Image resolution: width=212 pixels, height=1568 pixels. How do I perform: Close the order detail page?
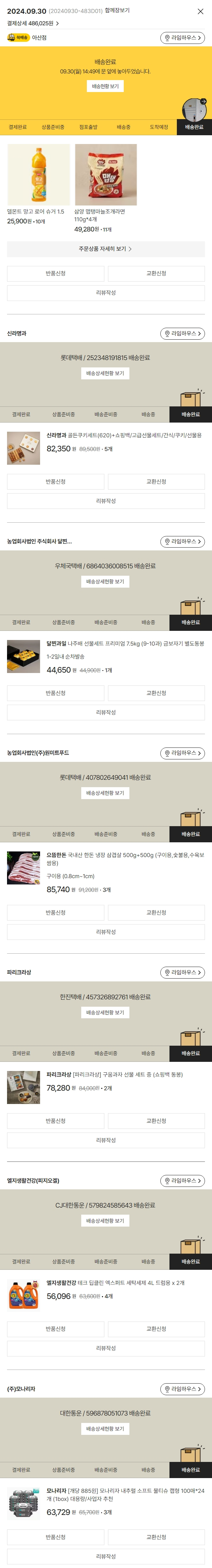(200, 12)
